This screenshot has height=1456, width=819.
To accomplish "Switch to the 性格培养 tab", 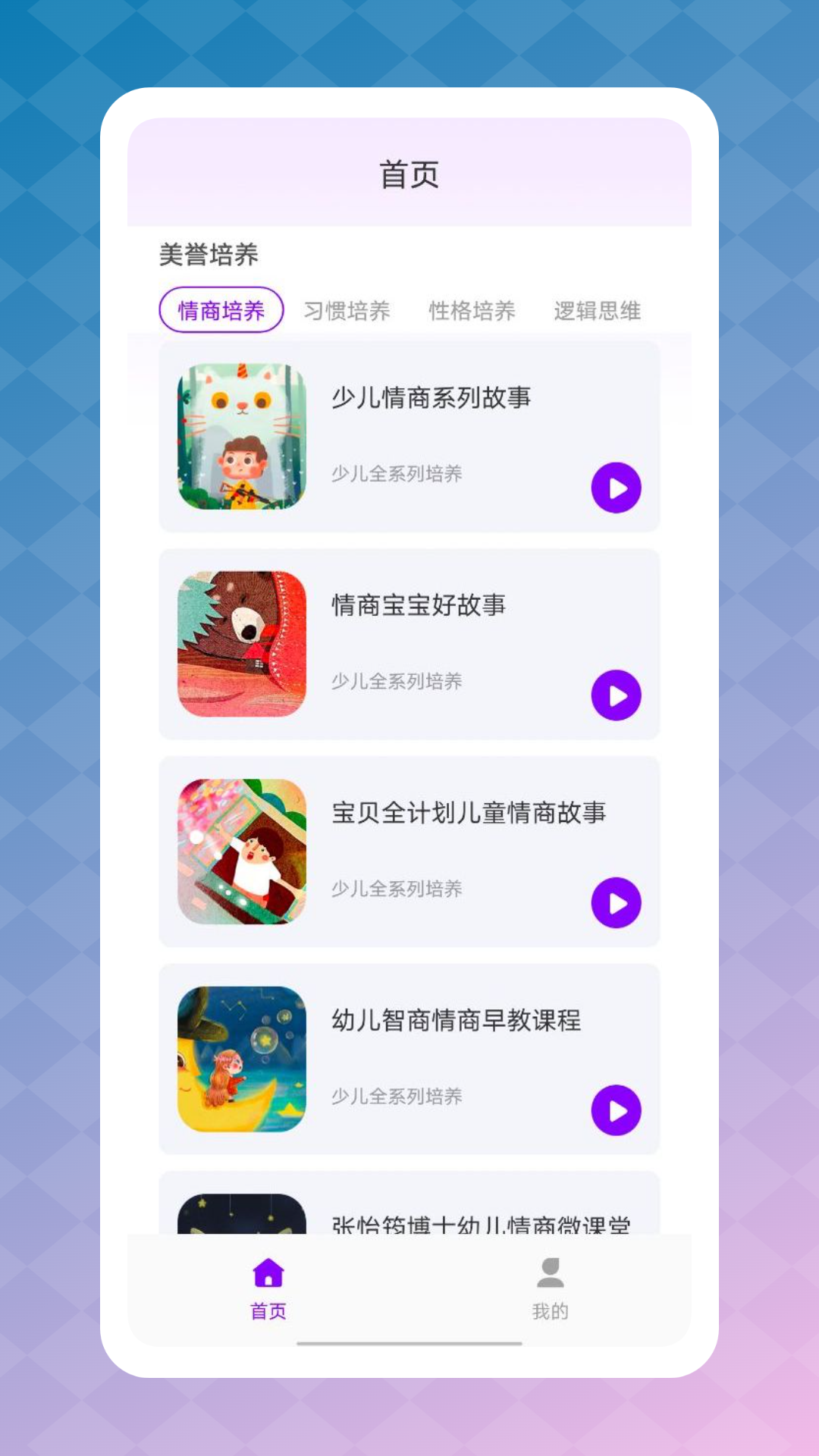I will coord(471,309).
